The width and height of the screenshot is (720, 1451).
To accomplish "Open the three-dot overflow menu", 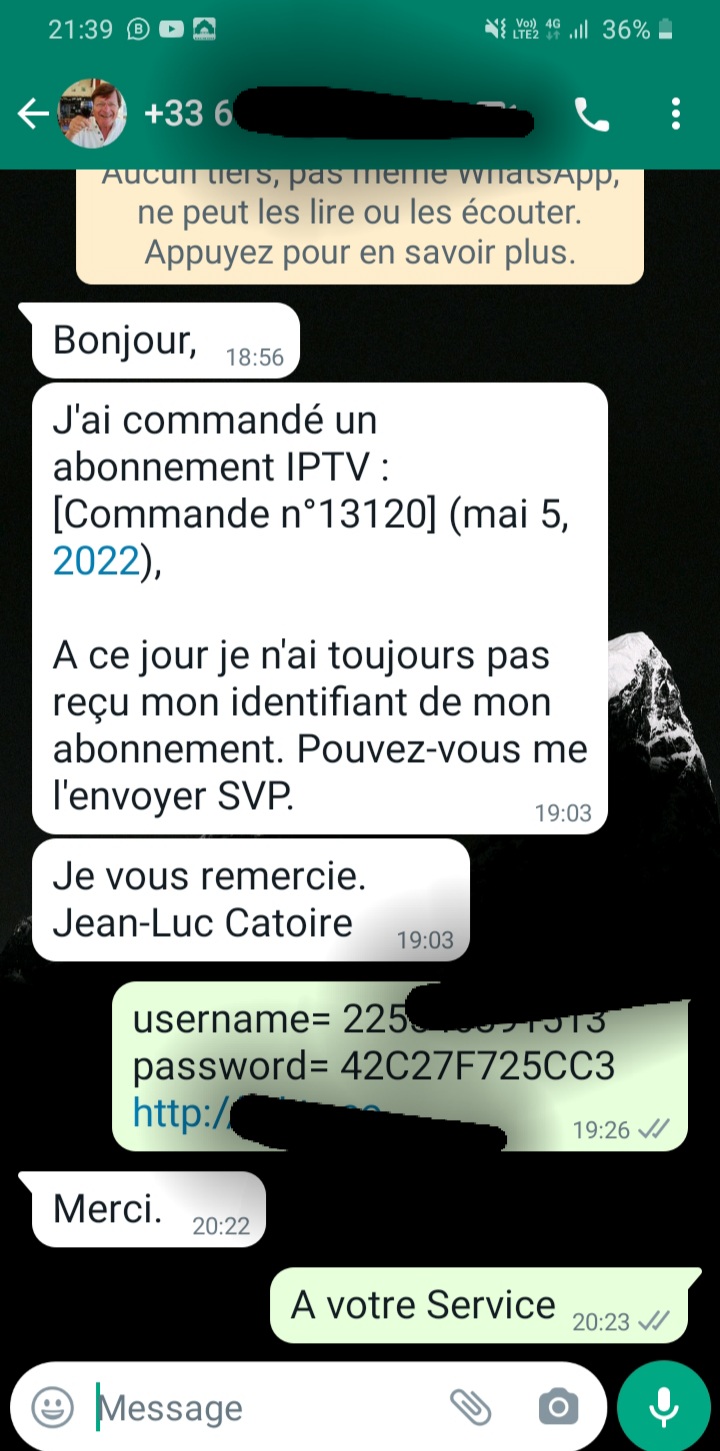I will point(676,114).
